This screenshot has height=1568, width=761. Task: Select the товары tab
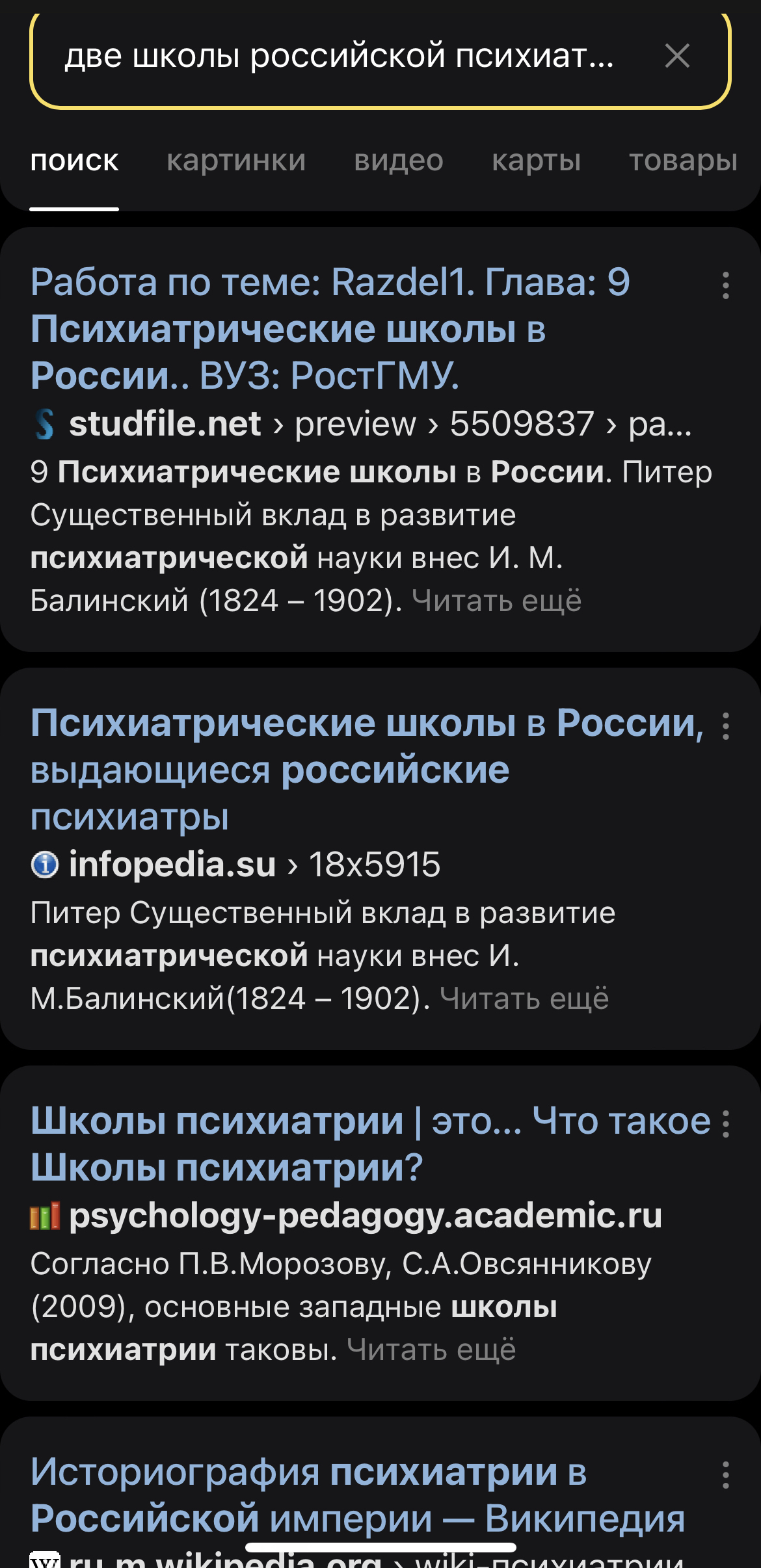pos(683,161)
